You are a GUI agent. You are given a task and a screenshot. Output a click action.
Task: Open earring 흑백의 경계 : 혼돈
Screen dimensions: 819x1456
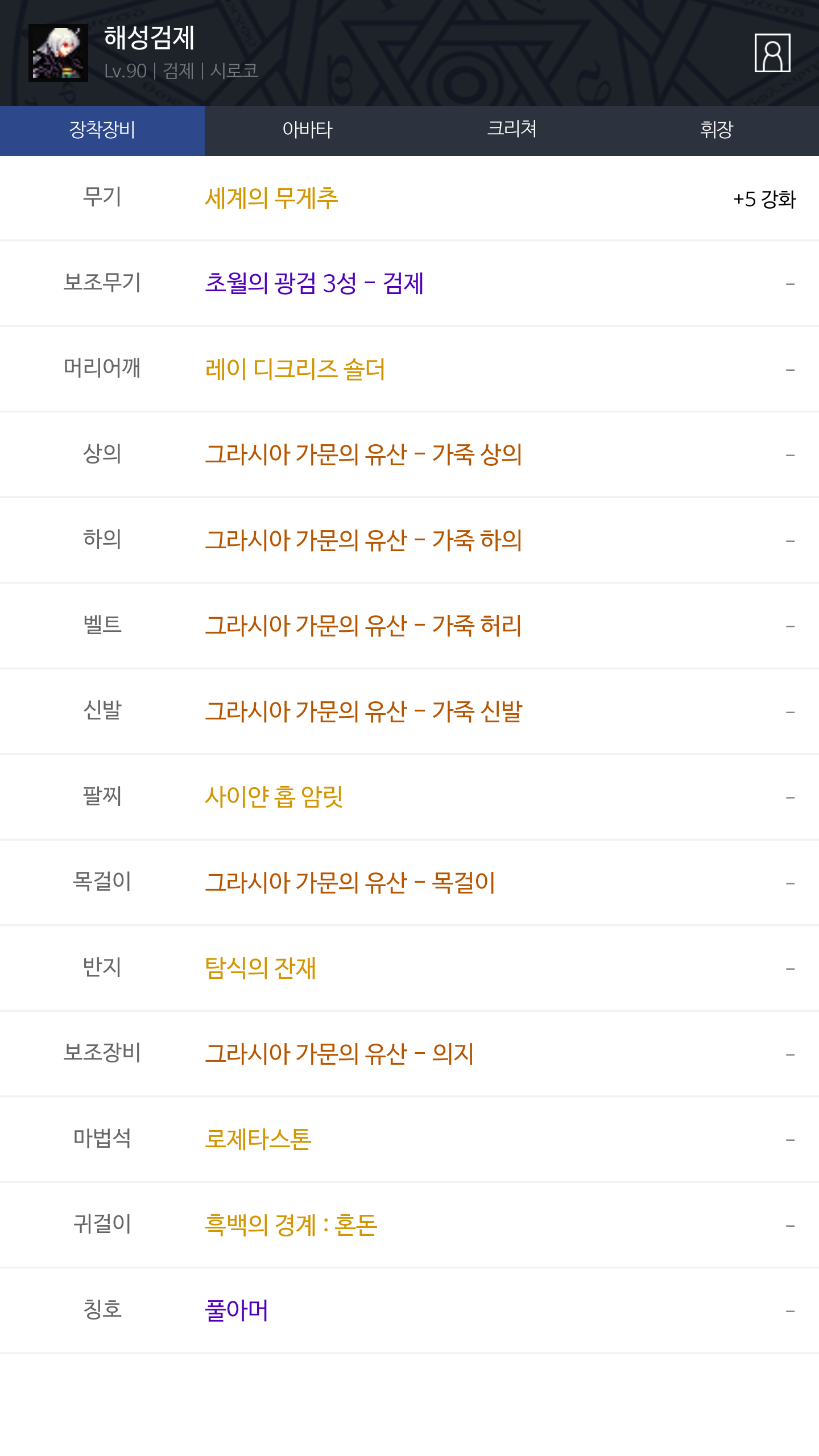(291, 1225)
